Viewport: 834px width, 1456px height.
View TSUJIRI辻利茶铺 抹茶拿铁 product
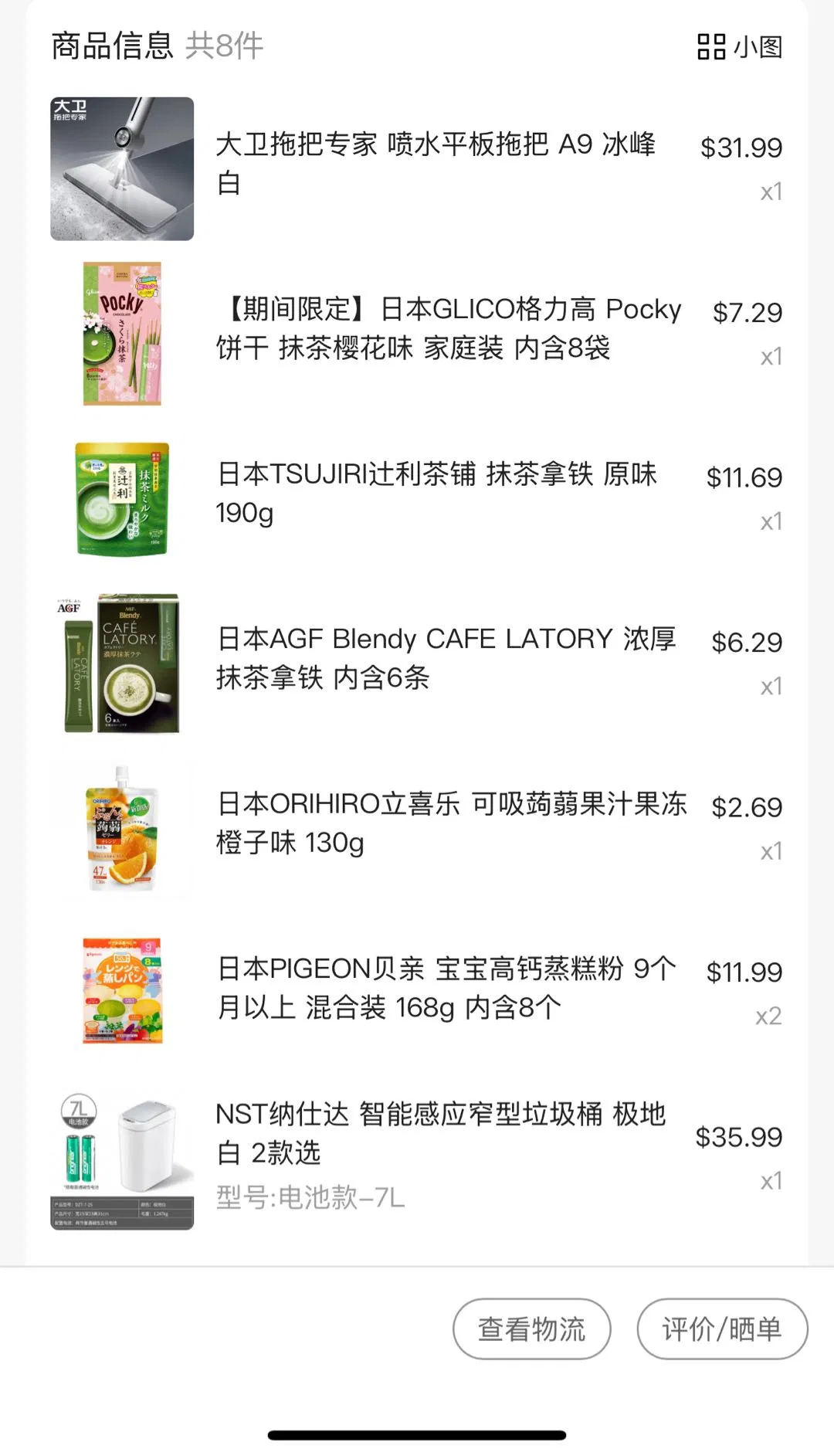[x=436, y=493]
